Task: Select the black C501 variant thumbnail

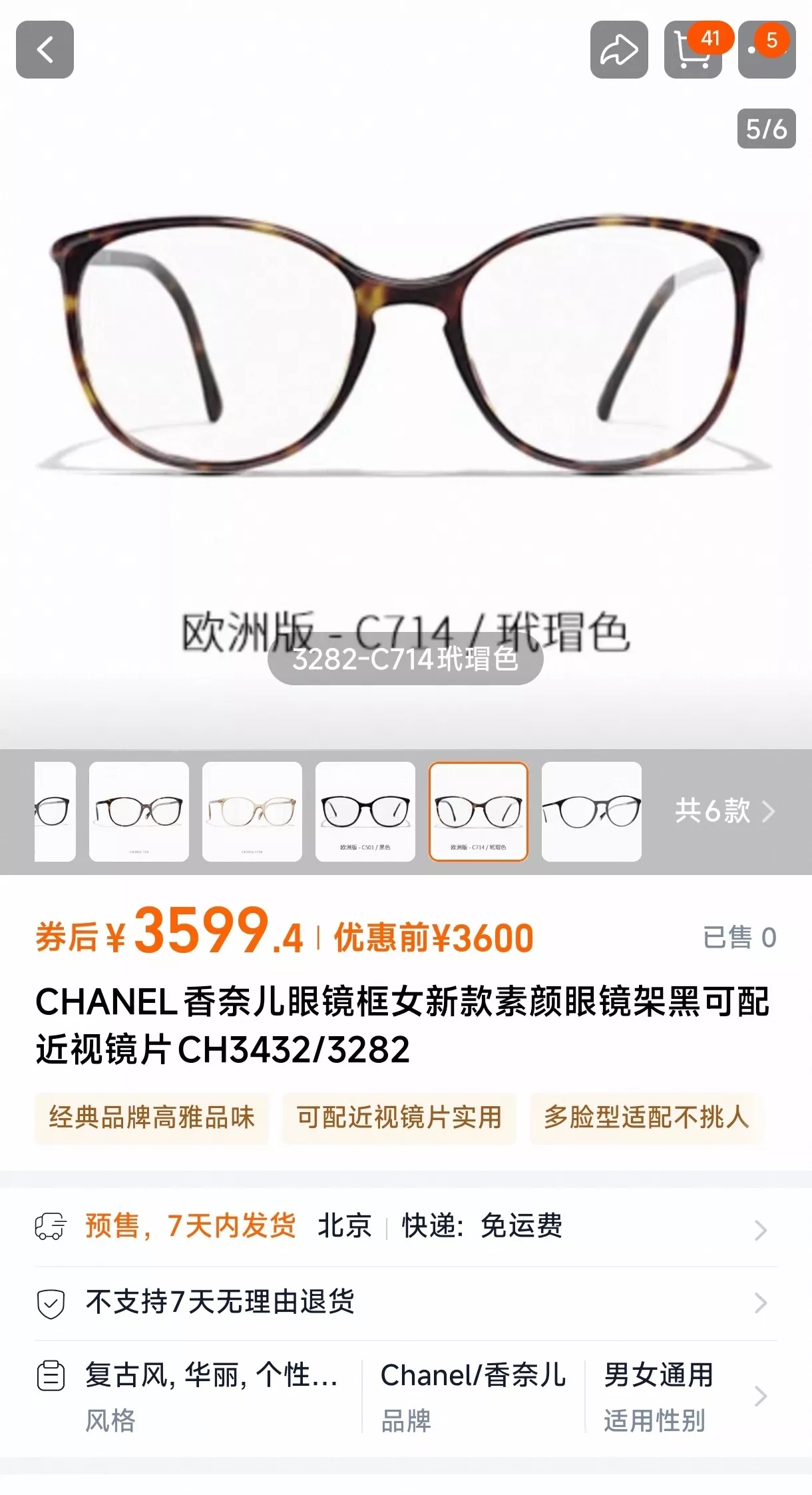Action: [x=365, y=812]
